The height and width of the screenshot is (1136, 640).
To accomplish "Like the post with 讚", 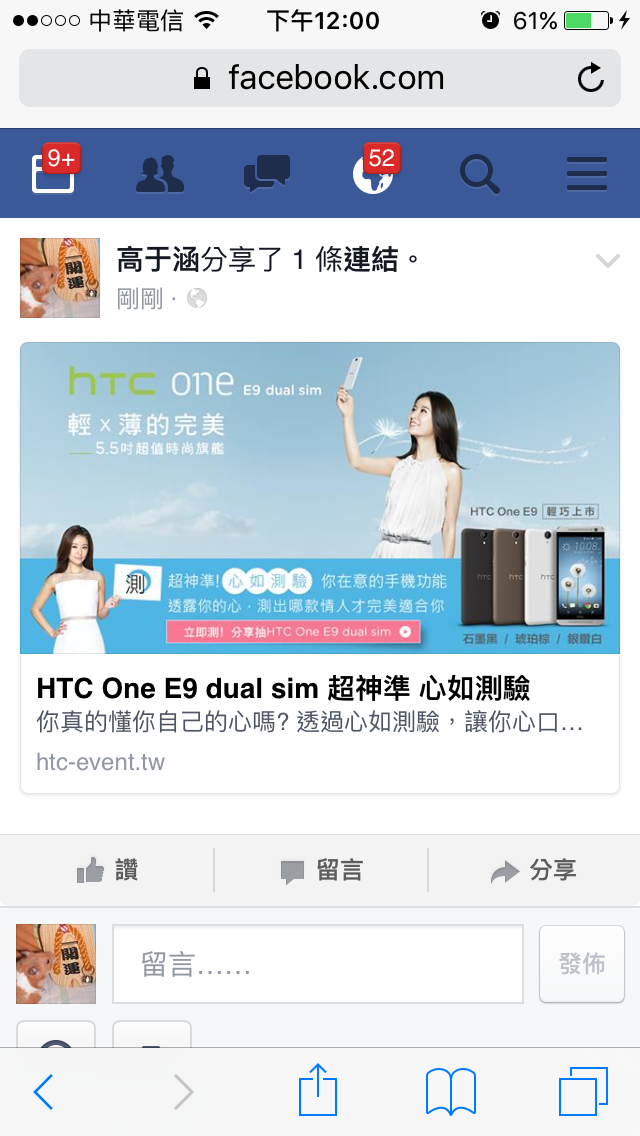I will tap(108, 870).
